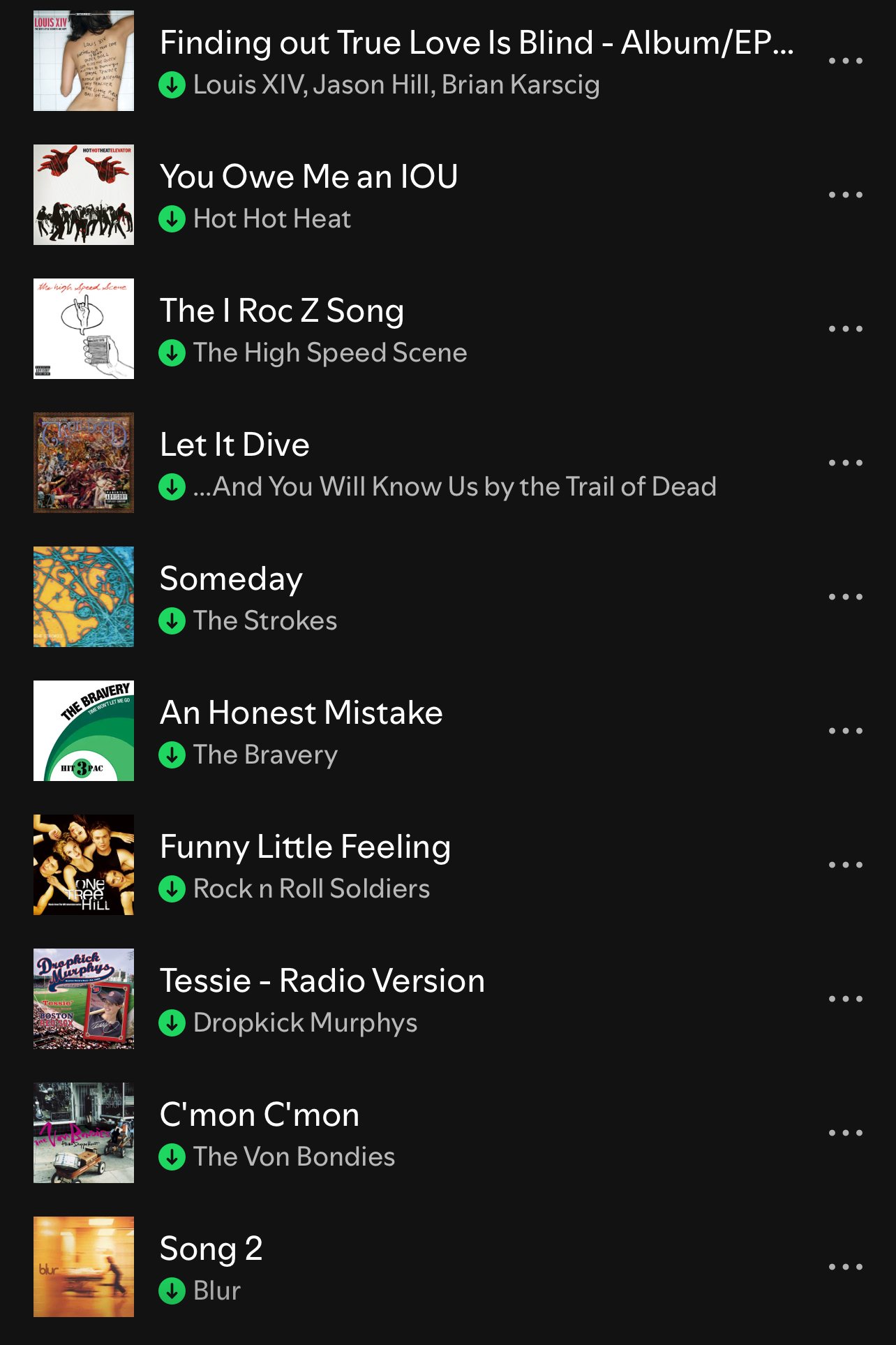Open more options for Finding out True Love

click(845, 61)
